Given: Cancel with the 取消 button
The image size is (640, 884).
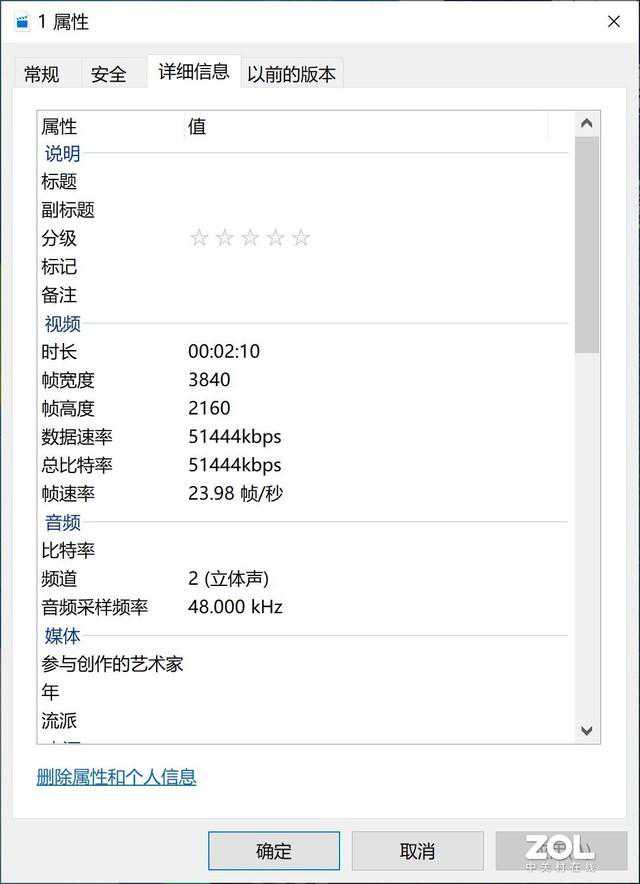Looking at the screenshot, I should (x=417, y=851).
